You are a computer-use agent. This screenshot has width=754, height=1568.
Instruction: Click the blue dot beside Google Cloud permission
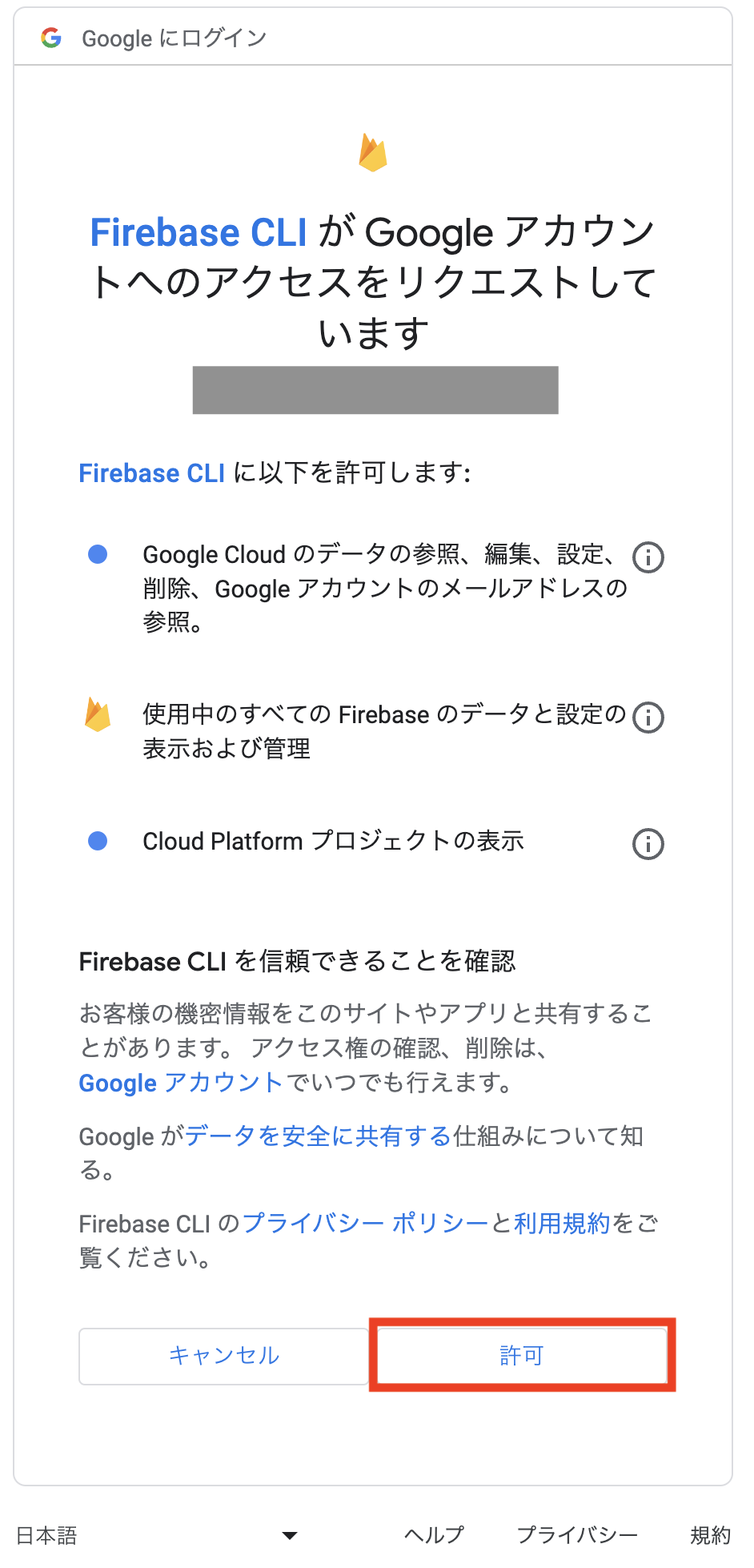coord(98,553)
